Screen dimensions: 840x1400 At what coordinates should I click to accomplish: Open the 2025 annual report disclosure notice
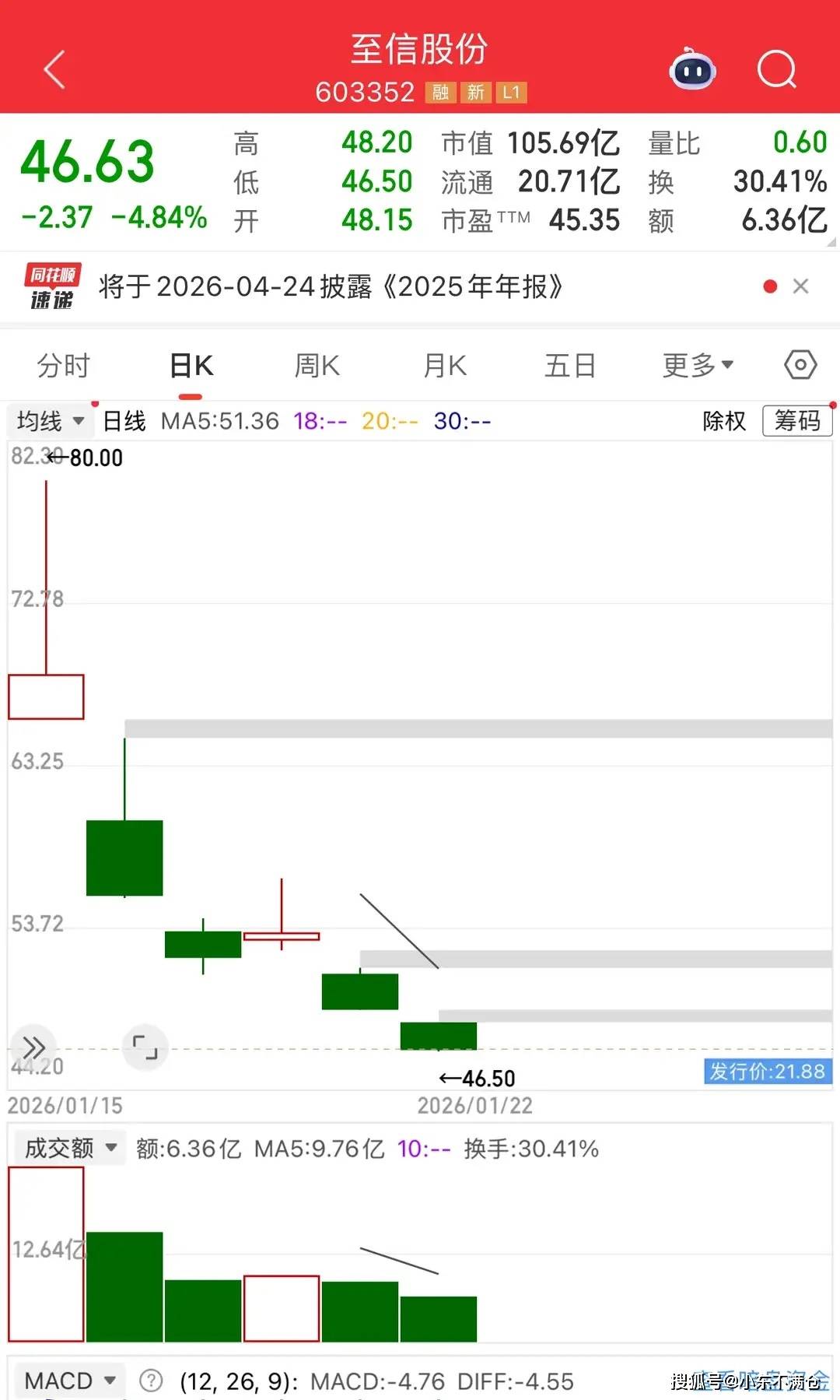click(331, 287)
